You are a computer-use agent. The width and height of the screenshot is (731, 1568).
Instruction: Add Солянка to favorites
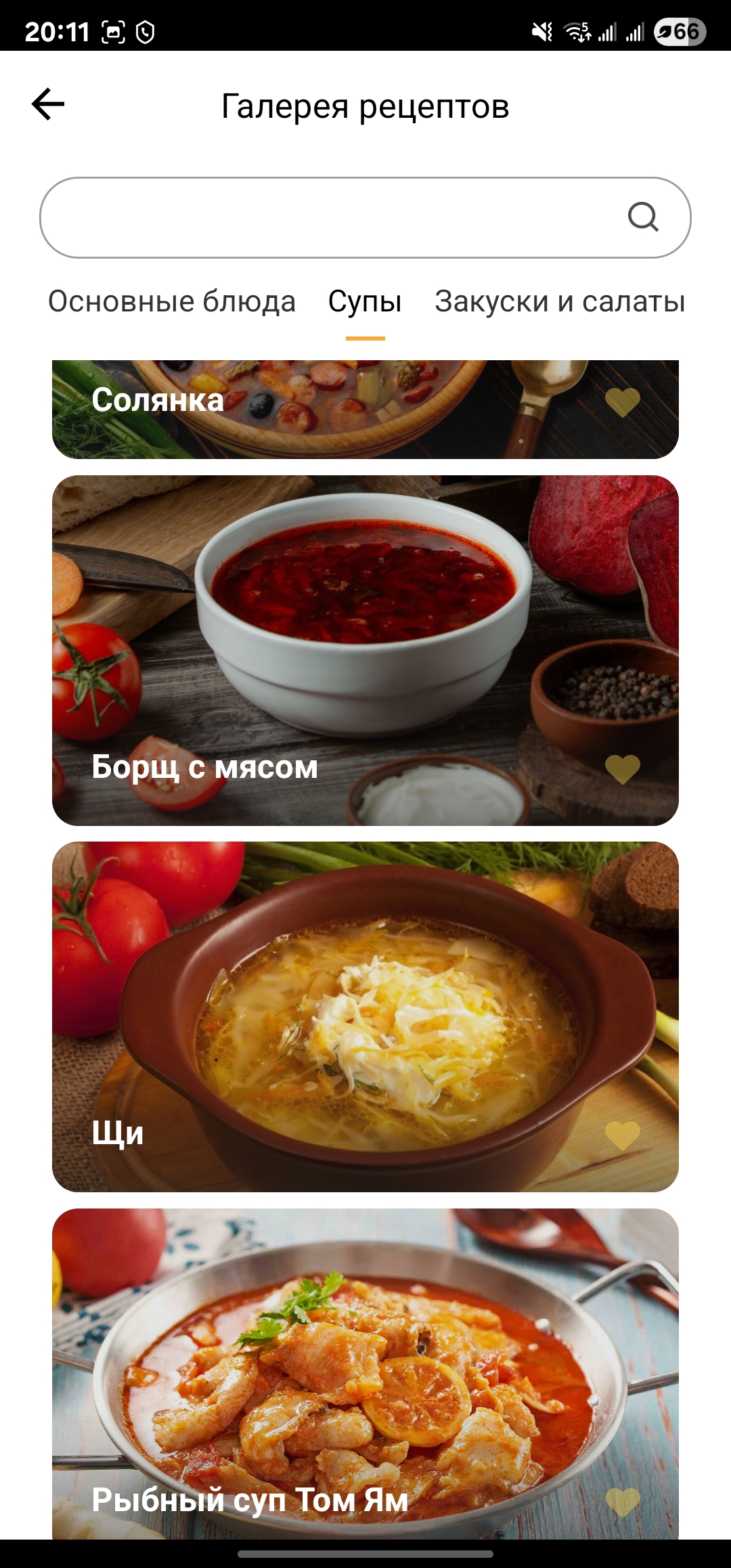[622, 403]
